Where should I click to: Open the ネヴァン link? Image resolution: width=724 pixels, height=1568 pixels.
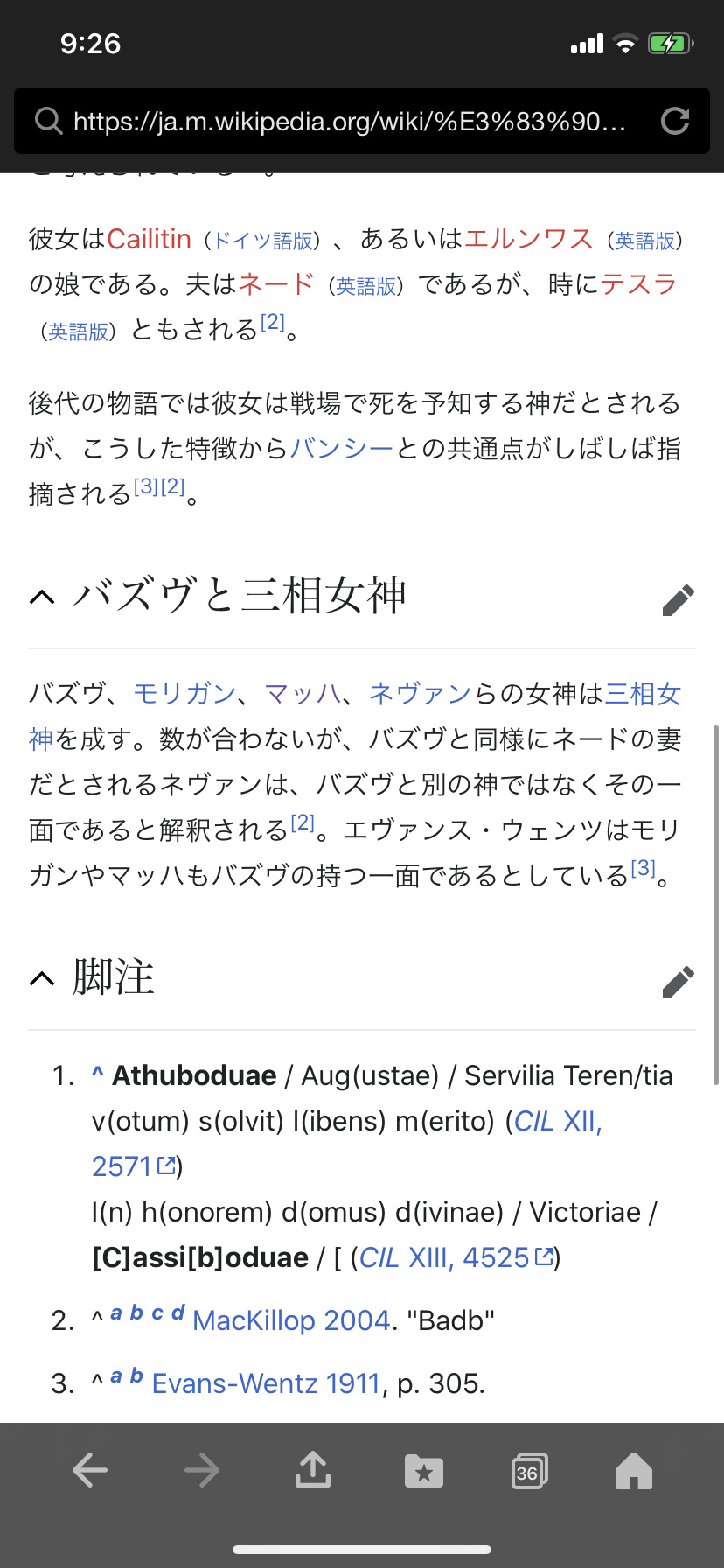coord(421,694)
